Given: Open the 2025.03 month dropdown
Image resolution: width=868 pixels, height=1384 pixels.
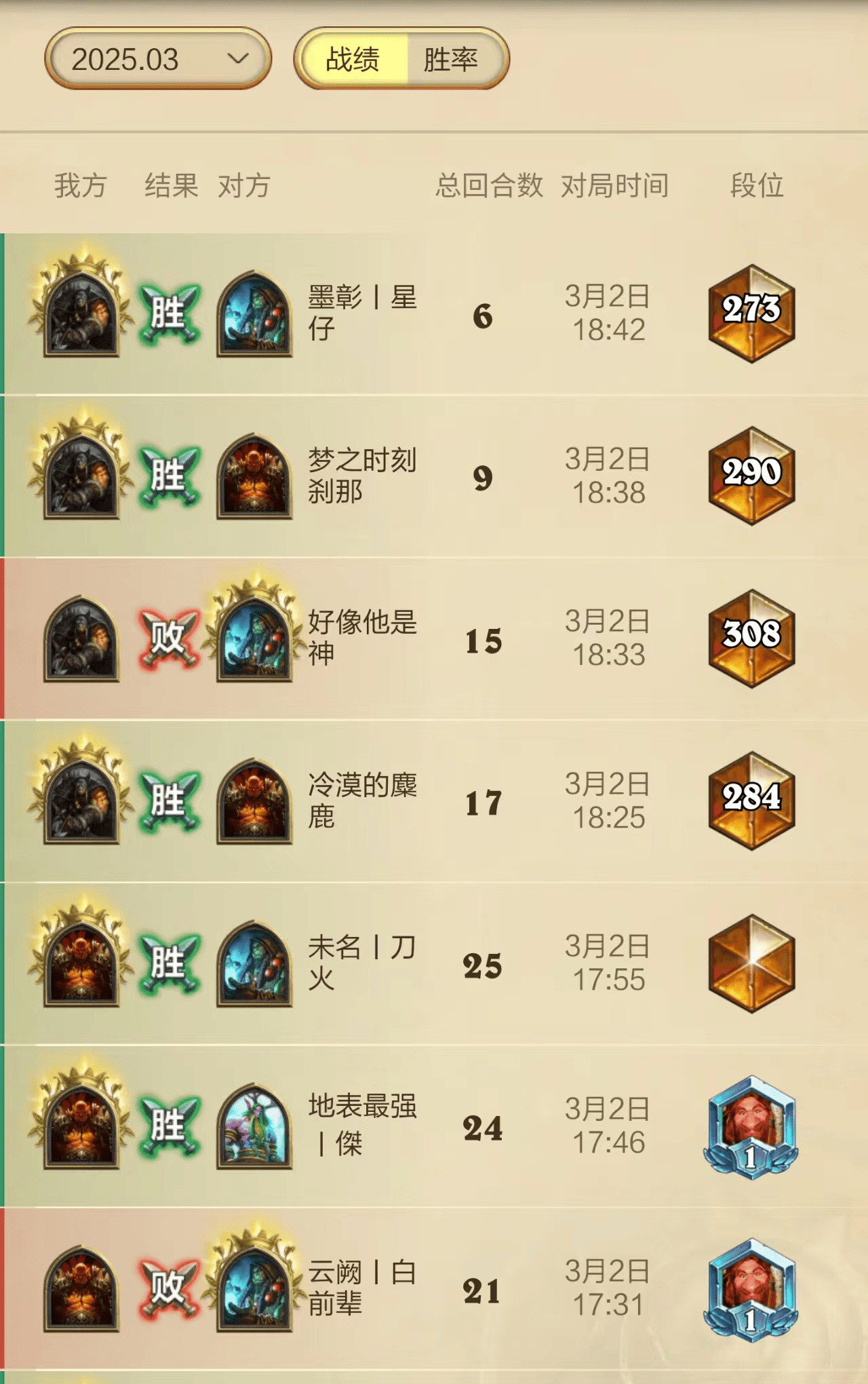Looking at the screenshot, I should tap(157, 59).
